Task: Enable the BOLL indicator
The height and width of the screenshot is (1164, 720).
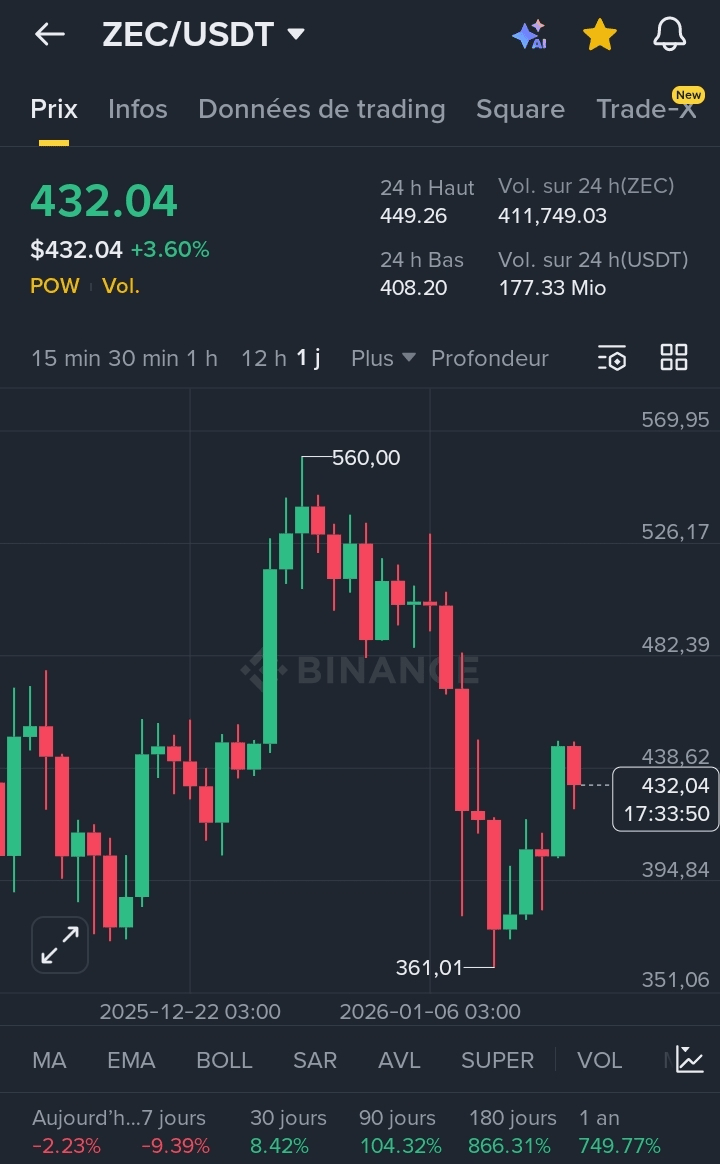Action: pyautogui.click(x=224, y=1060)
